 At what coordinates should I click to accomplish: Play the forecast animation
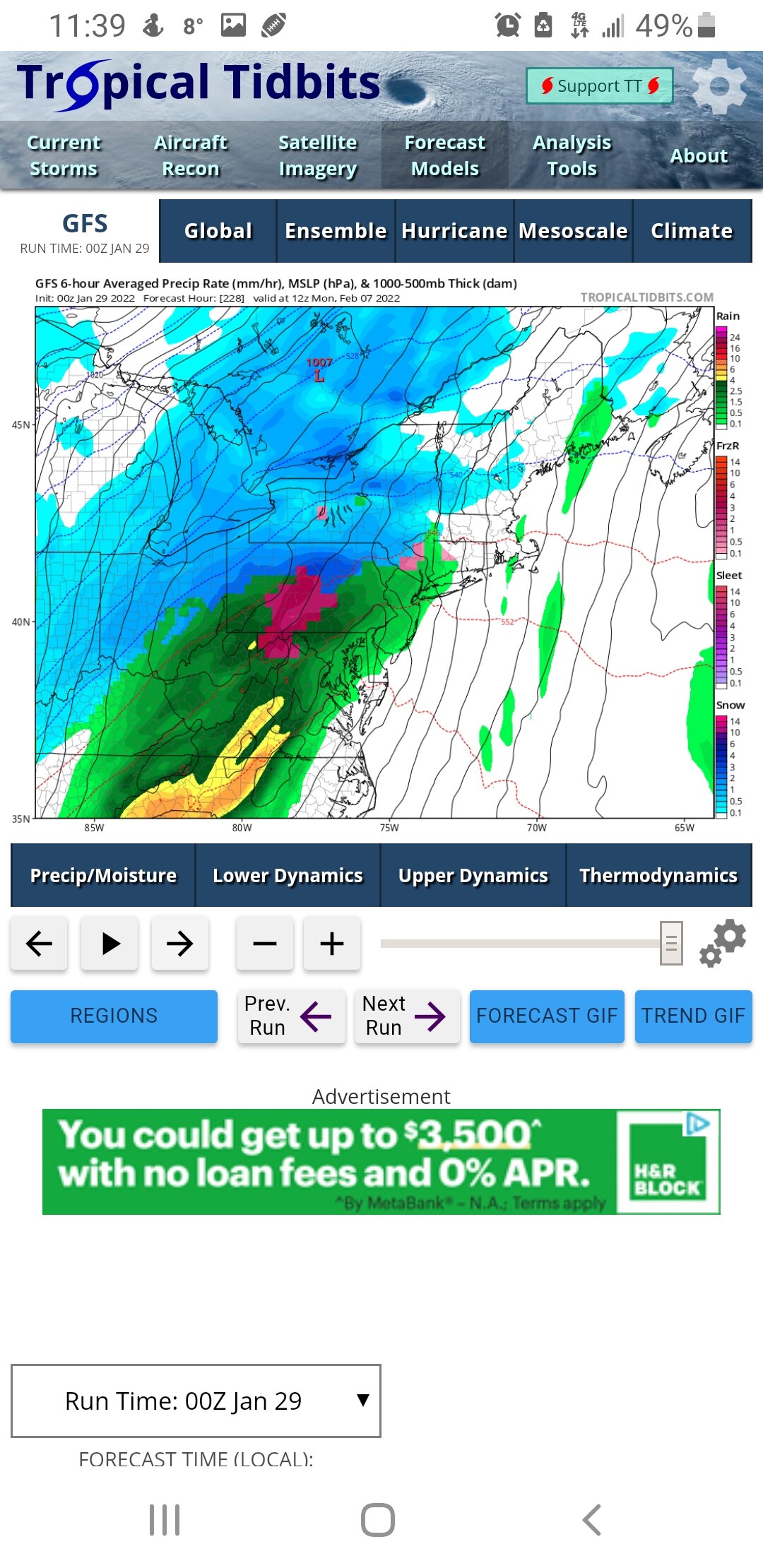pyautogui.click(x=110, y=943)
